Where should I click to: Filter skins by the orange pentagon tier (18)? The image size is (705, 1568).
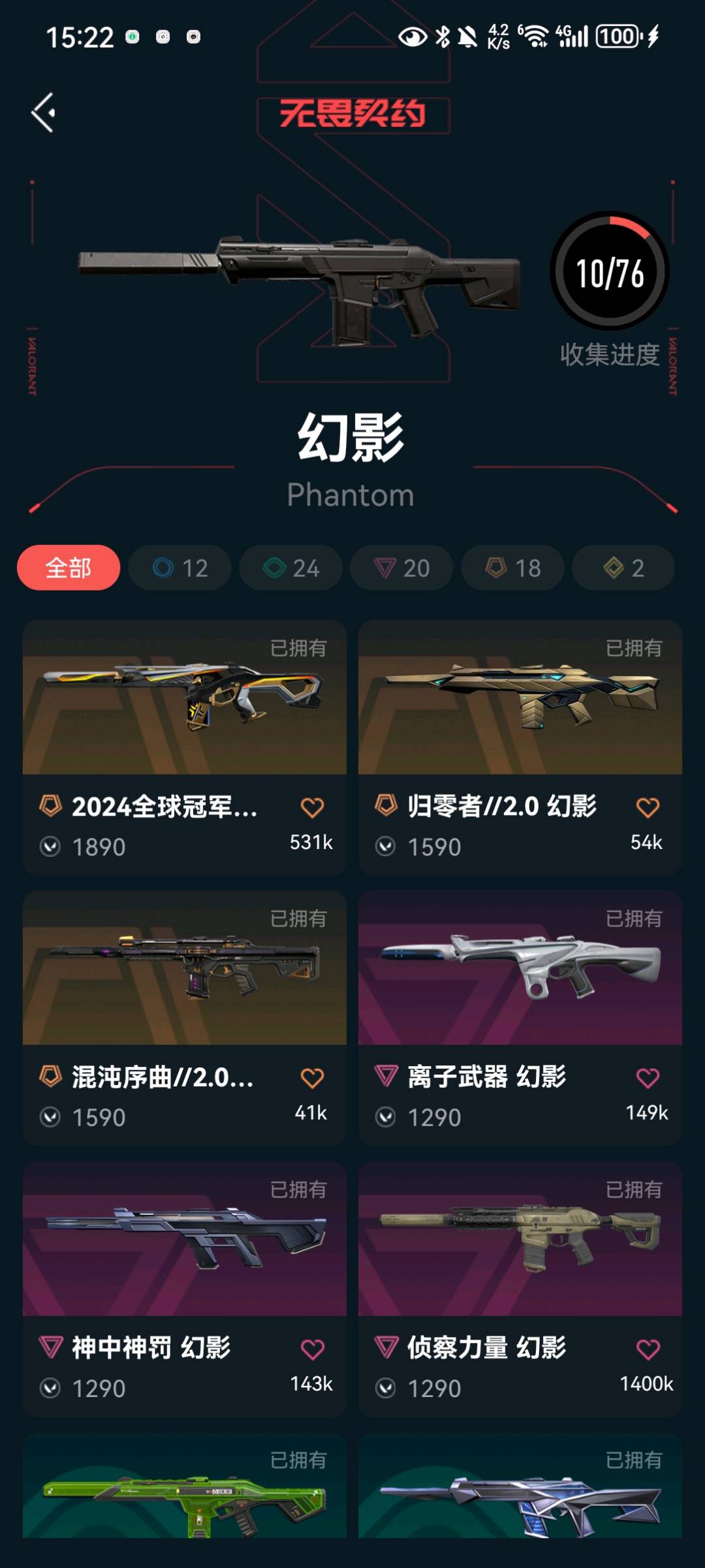click(x=512, y=568)
